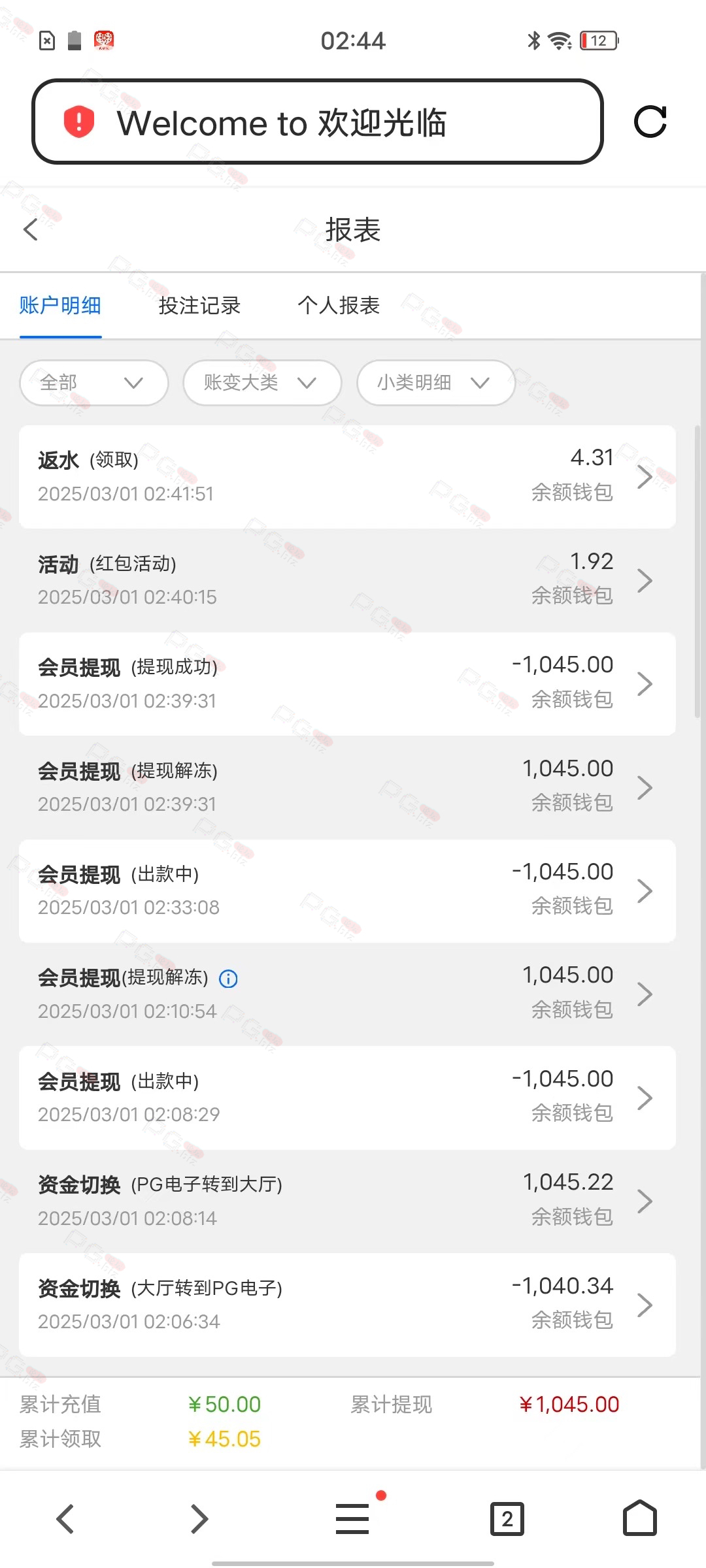Image resolution: width=706 pixels, height=1568 pixels.
Task: Open the 资金切换 (大厅转到PG电子) record
Action: point(347,1305)
